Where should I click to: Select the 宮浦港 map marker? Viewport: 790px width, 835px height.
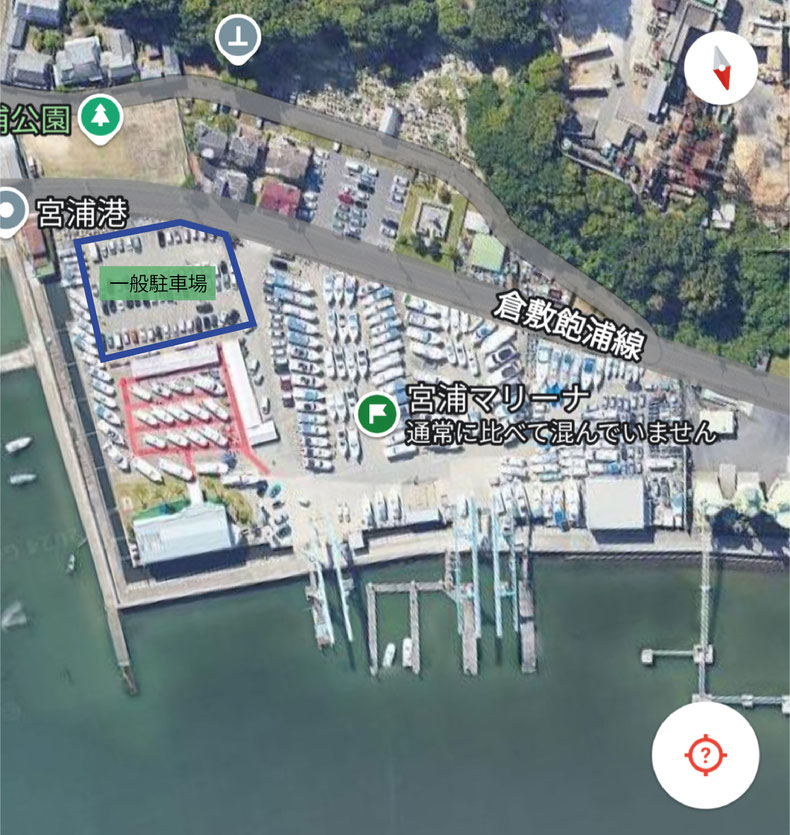[x=11, y=212]
